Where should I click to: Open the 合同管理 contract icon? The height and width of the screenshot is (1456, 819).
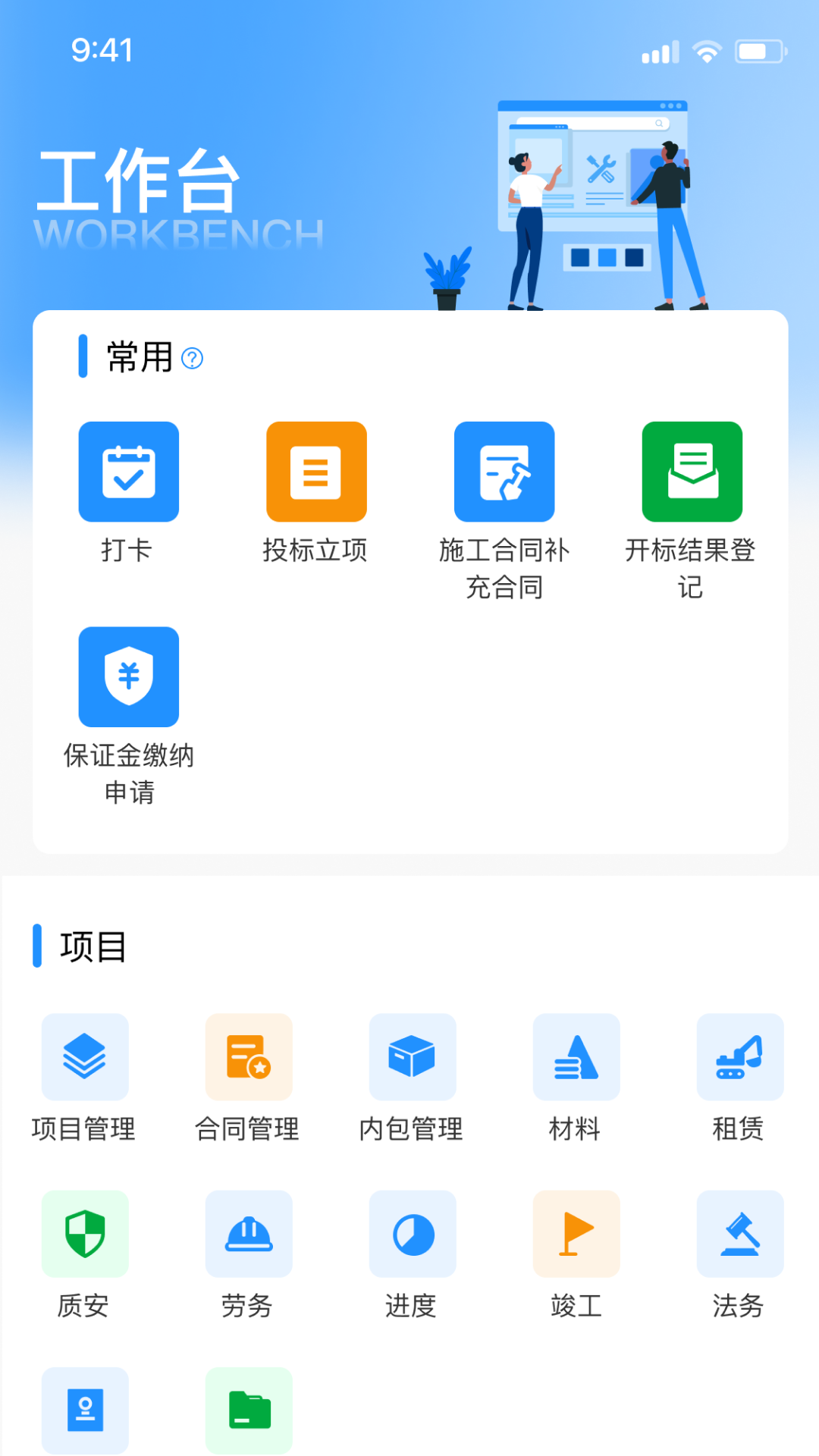point(249,1057)
